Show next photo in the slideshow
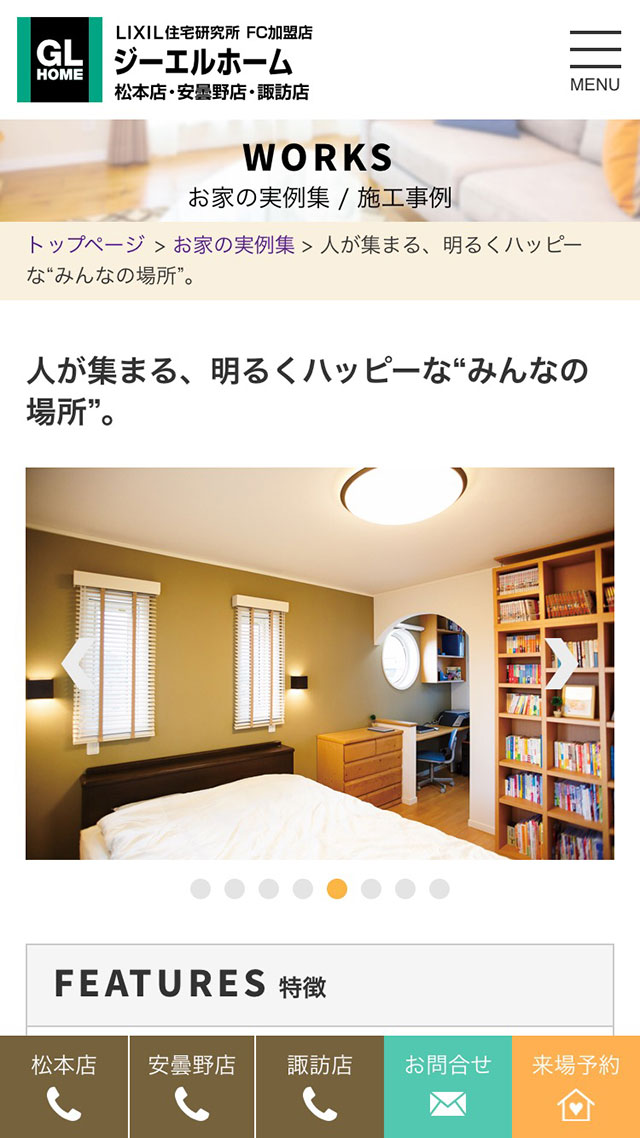The height and width of the screenshot is (1138, 640). click(561, 663)
